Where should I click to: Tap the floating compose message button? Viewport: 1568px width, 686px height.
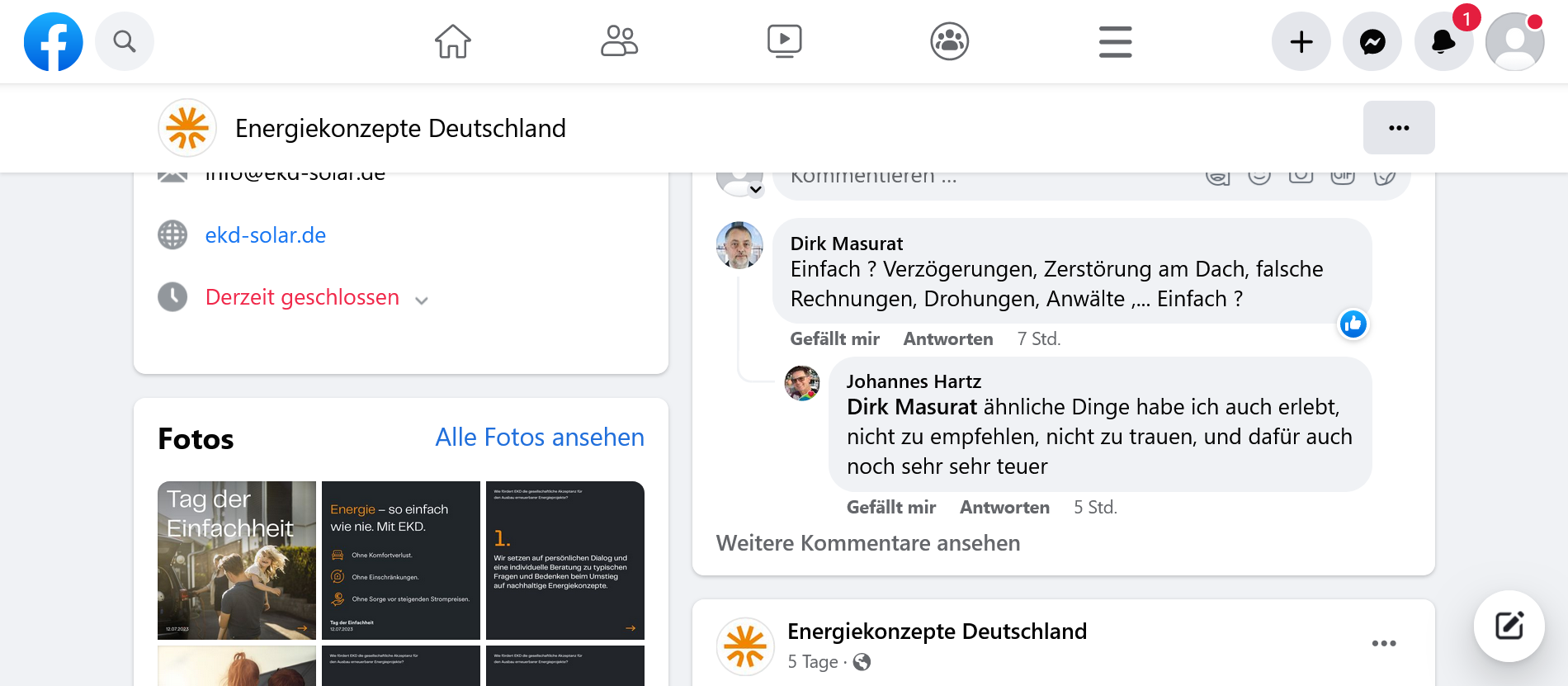(x=1509, y=626)
